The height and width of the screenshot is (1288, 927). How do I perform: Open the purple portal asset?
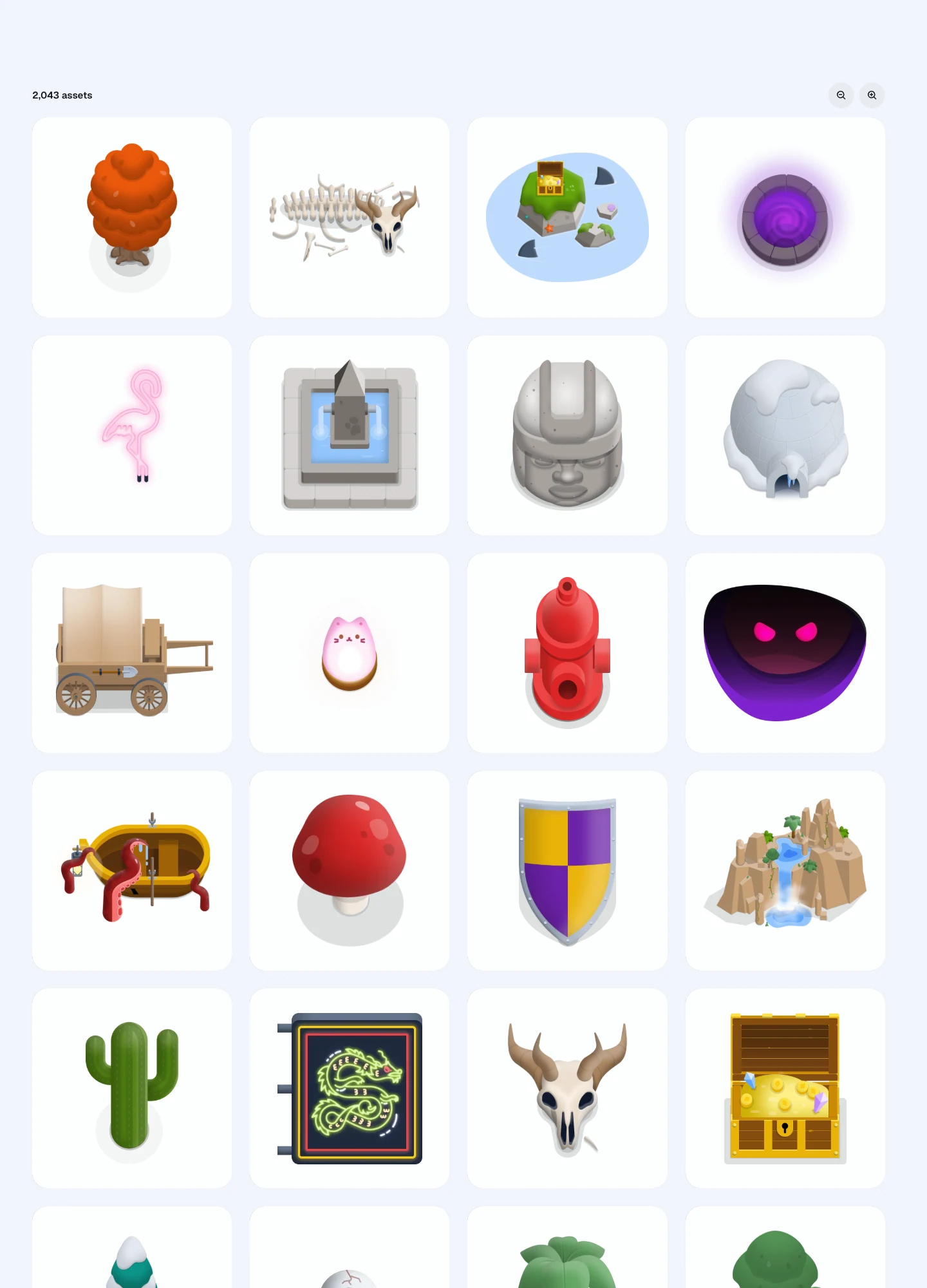point(785,217)
